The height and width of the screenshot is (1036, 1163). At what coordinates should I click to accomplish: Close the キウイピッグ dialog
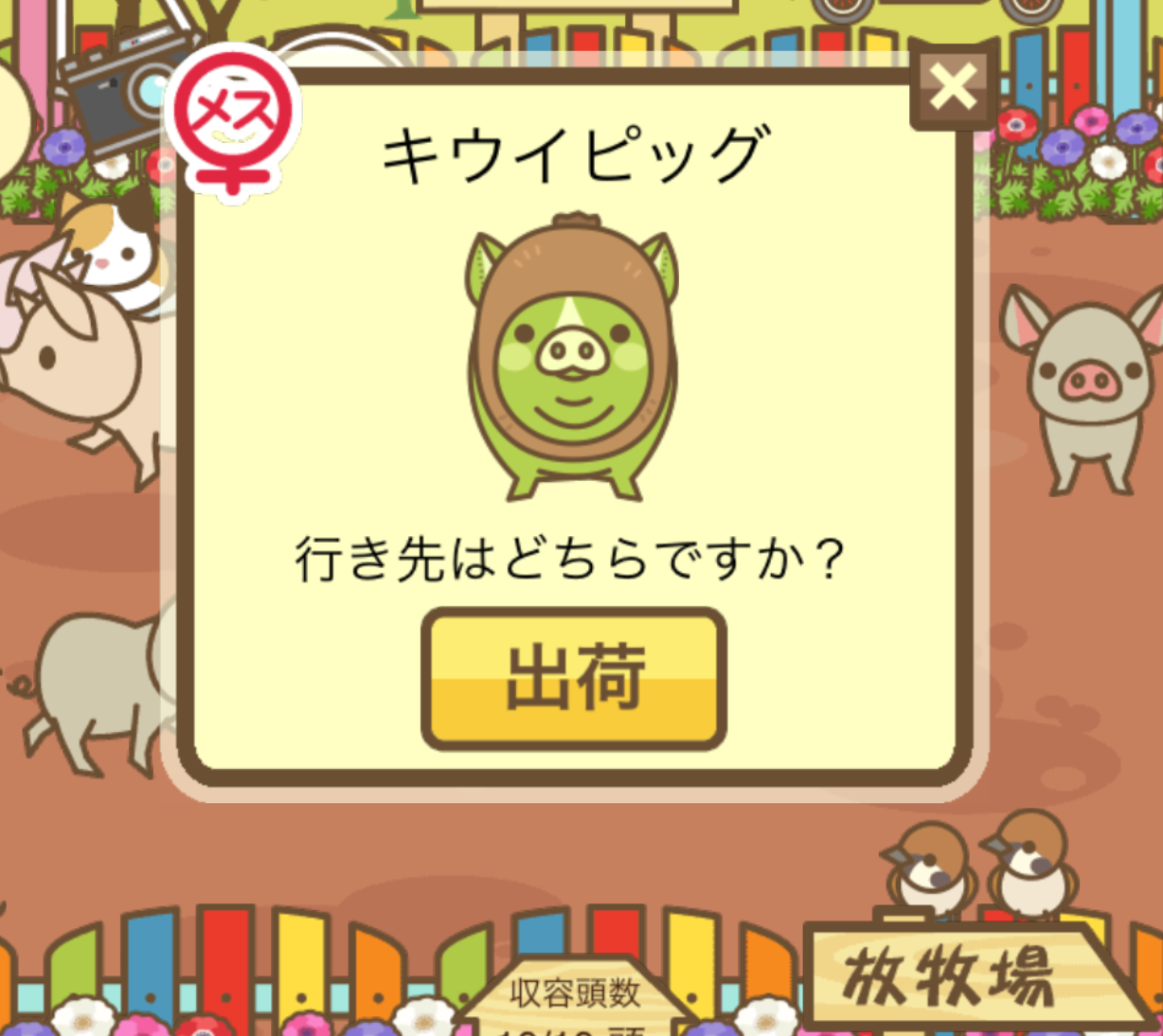(x=952, y=87)
